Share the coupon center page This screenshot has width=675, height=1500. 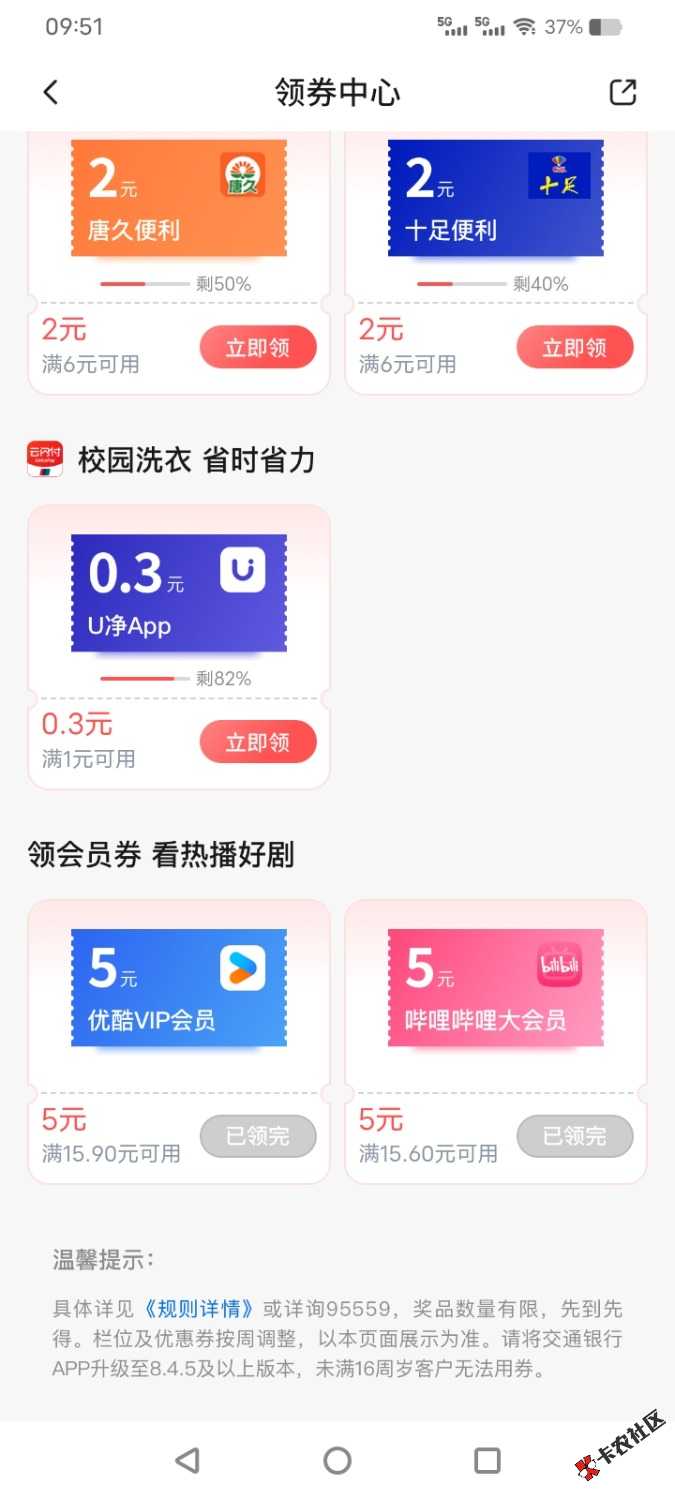tap(622, 93)
